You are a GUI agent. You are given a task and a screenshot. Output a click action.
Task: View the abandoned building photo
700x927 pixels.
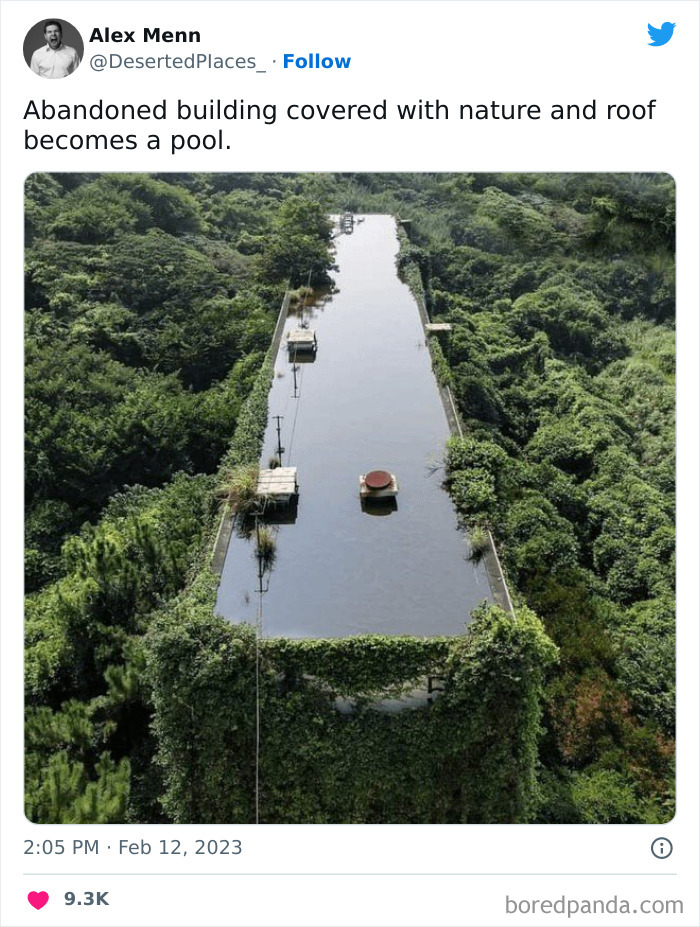click(x=350, y=497)
